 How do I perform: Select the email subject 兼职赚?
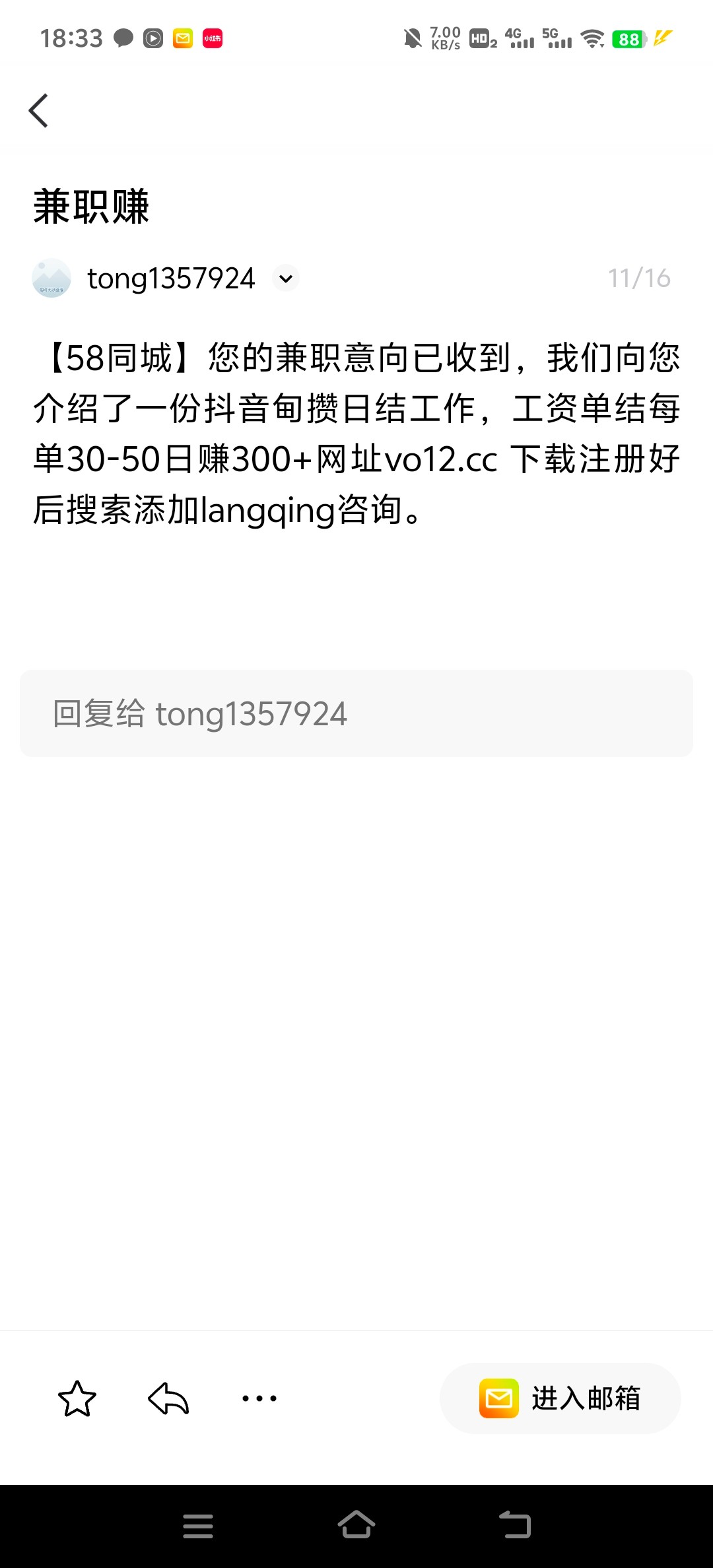[92, 206]
